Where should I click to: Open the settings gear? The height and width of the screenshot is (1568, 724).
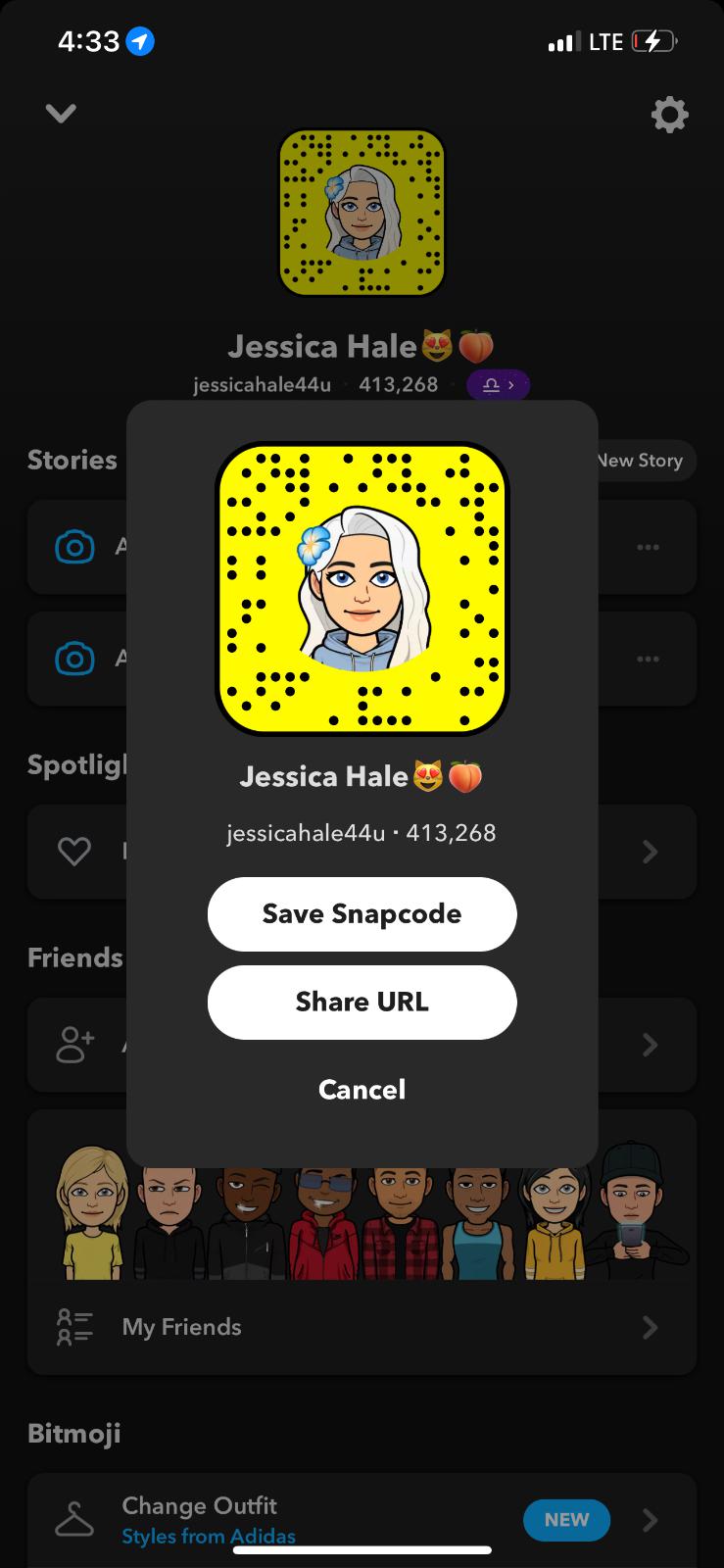[x=669, y=116]
